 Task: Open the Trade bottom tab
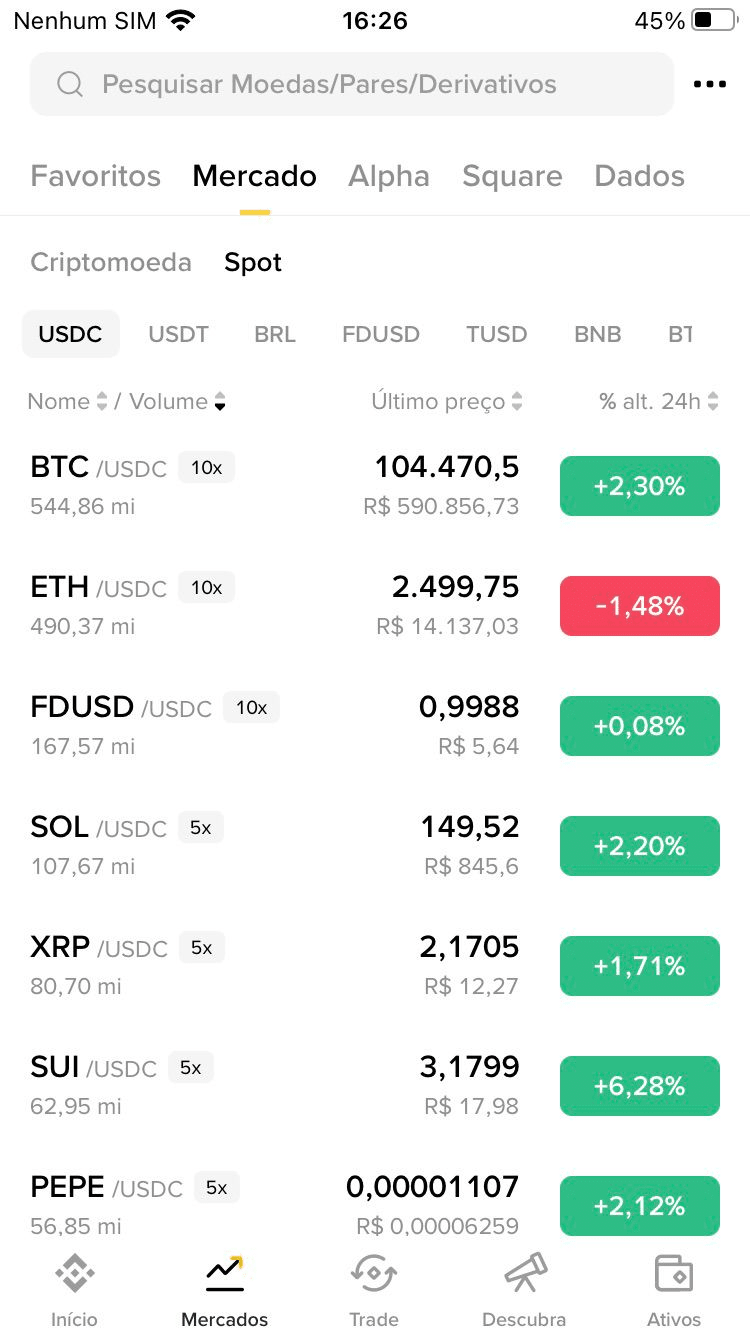[374, 1288]
